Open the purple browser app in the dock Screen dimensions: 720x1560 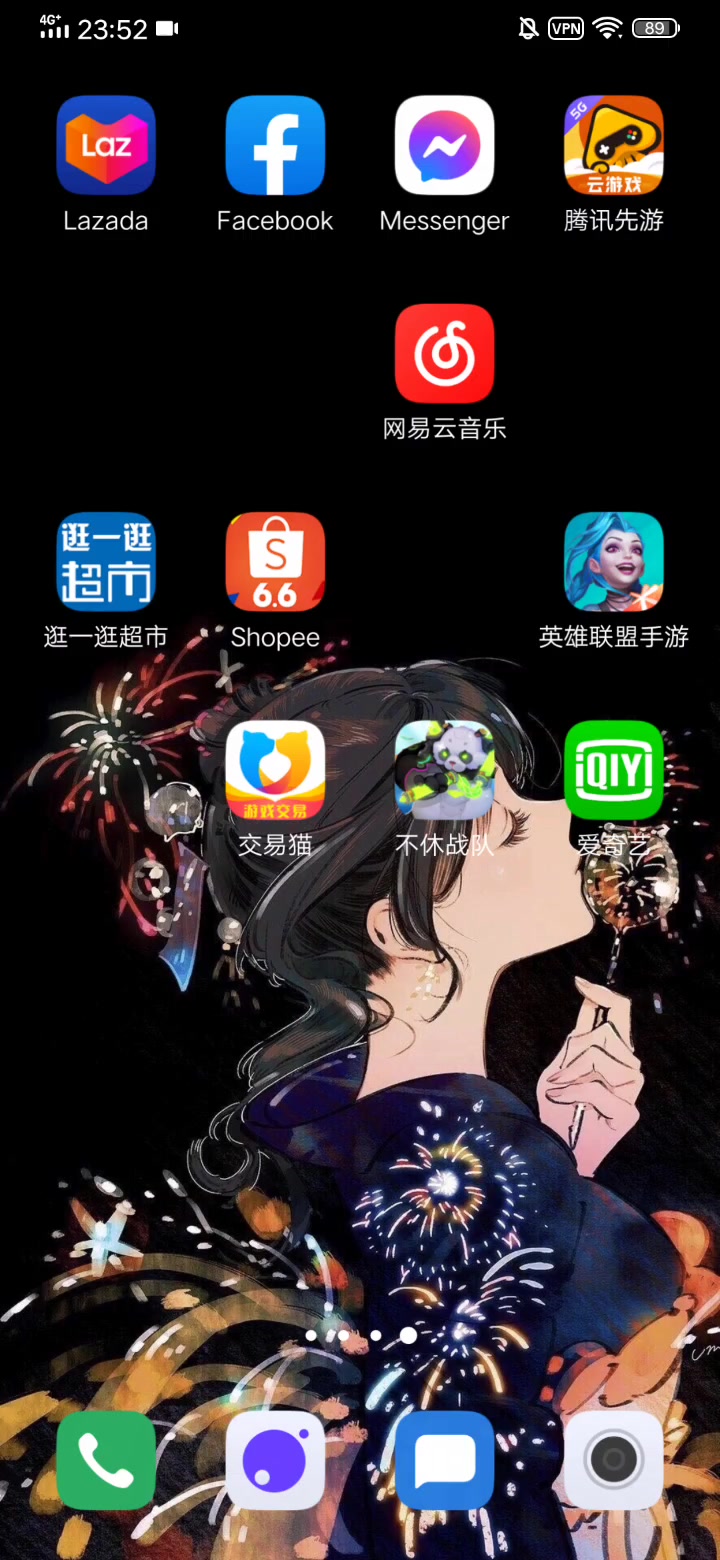click(275, 1460)
